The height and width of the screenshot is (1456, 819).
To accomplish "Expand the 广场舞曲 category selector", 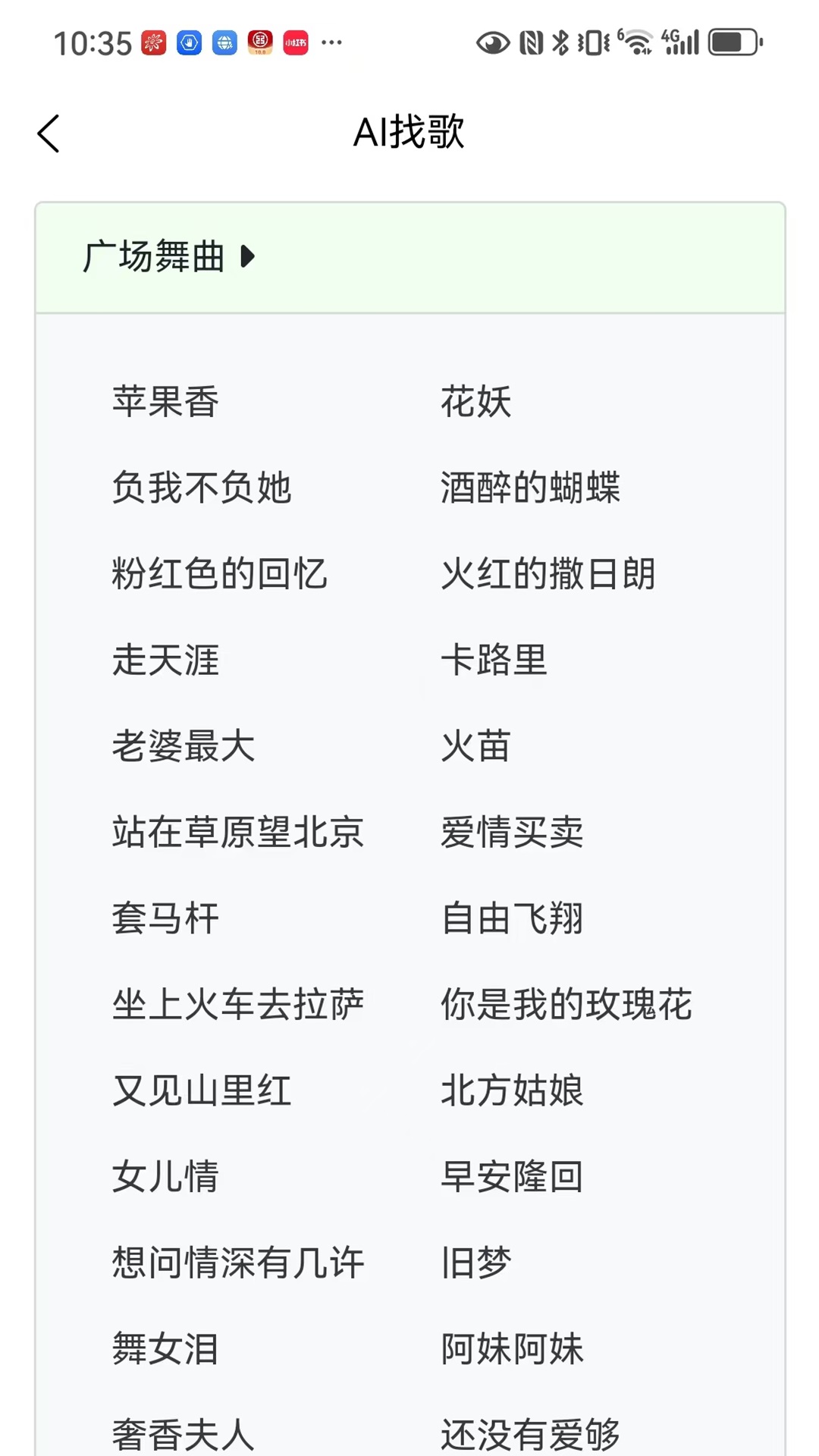I will (168, 257).
